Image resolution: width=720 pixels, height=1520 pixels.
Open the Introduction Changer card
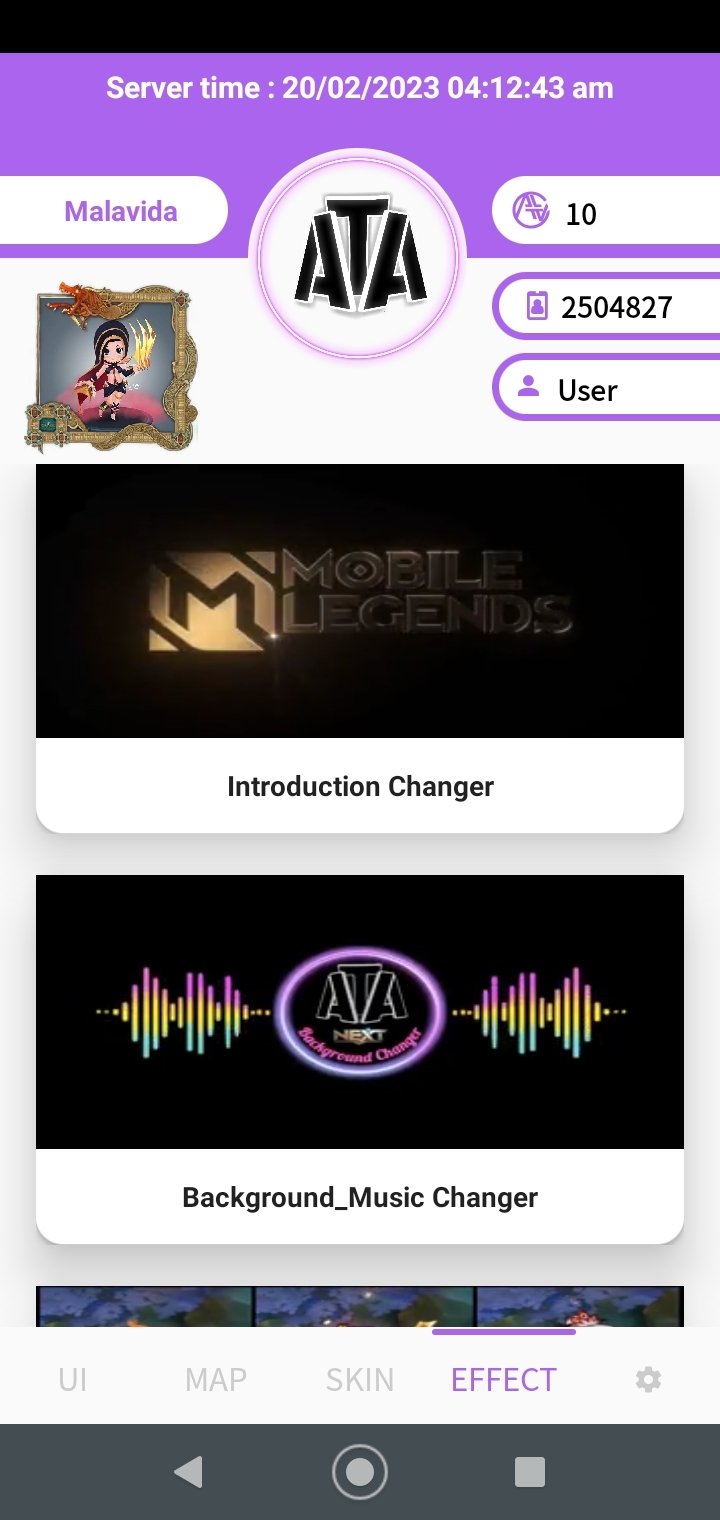tap(360, 647)
